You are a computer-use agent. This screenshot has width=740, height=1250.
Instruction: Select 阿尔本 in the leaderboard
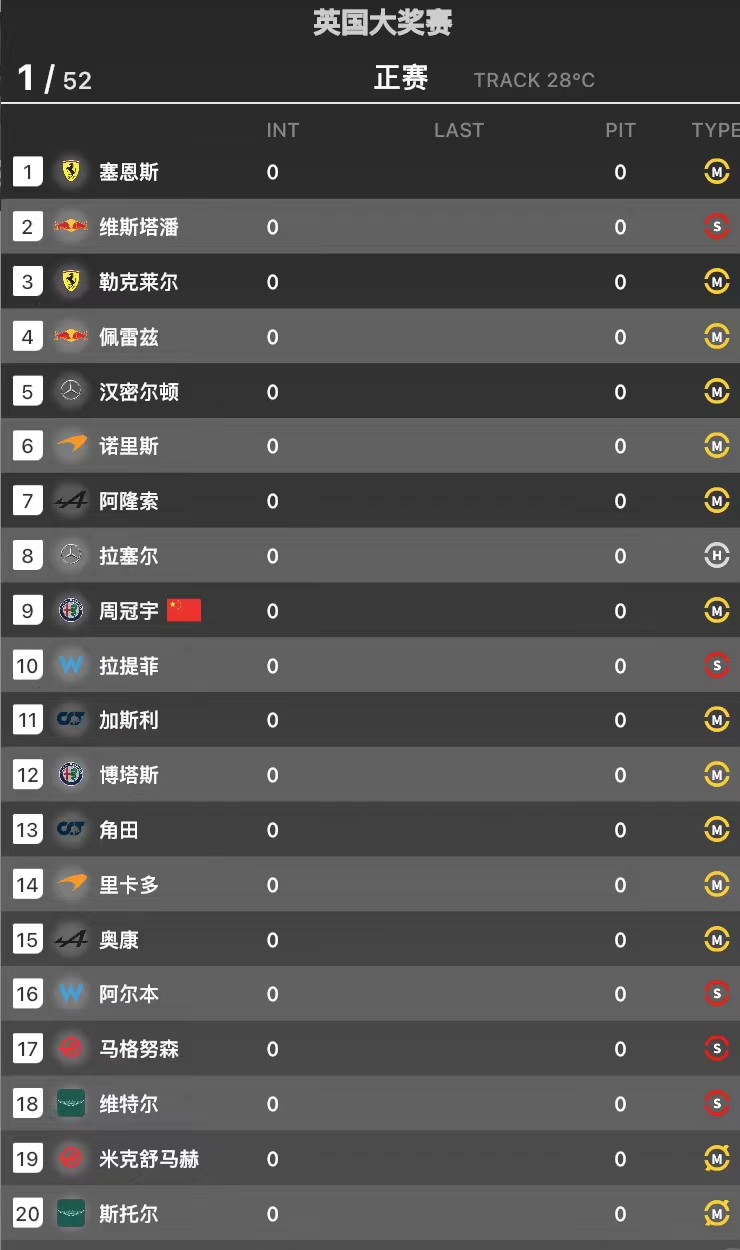click(x=370, y=994)
